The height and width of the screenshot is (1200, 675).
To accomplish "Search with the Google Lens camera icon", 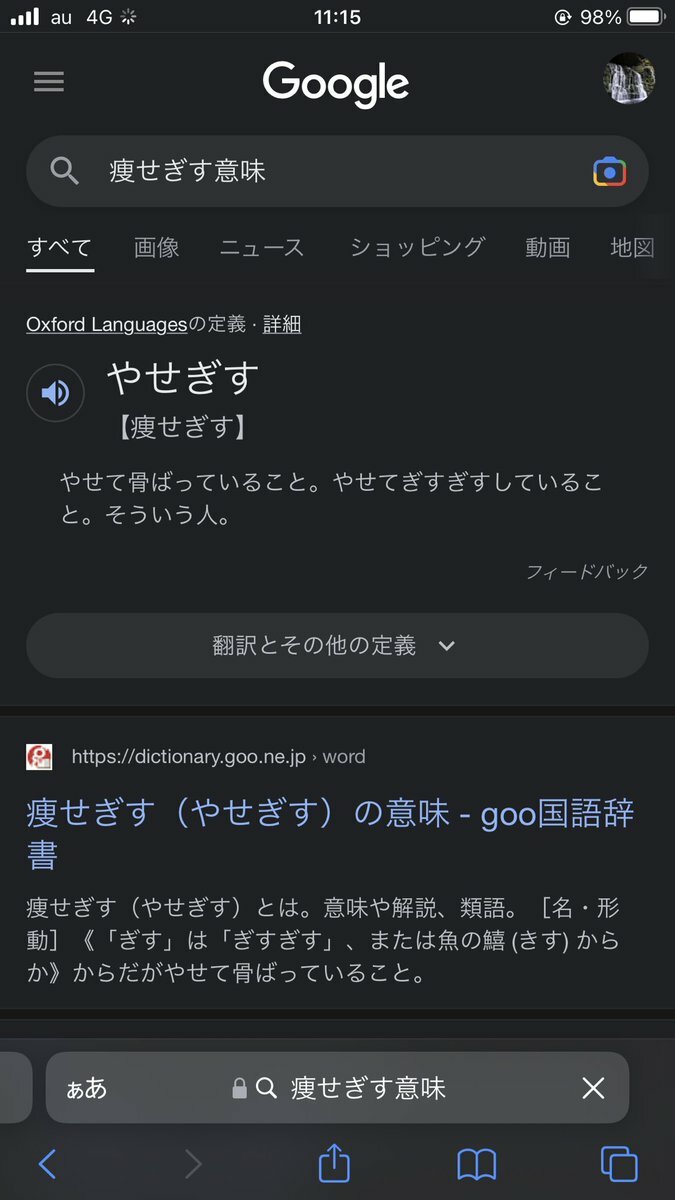I will [609, 172].
